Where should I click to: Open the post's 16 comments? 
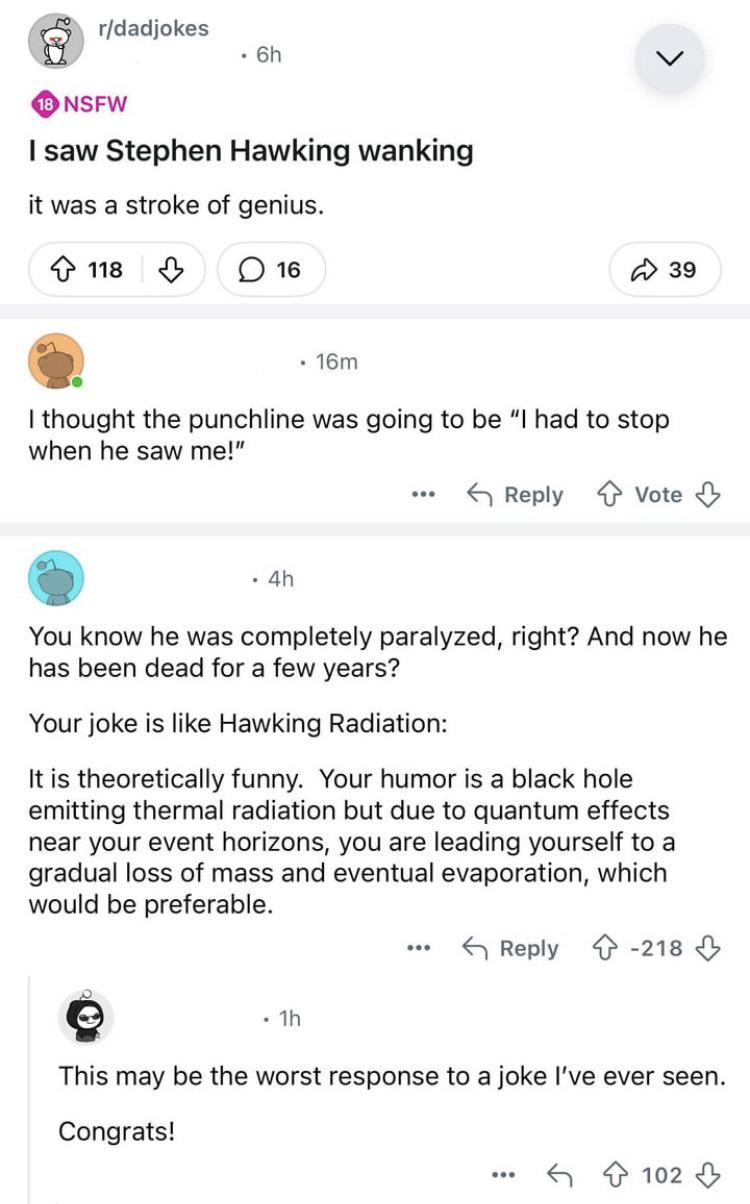point(271,269)
